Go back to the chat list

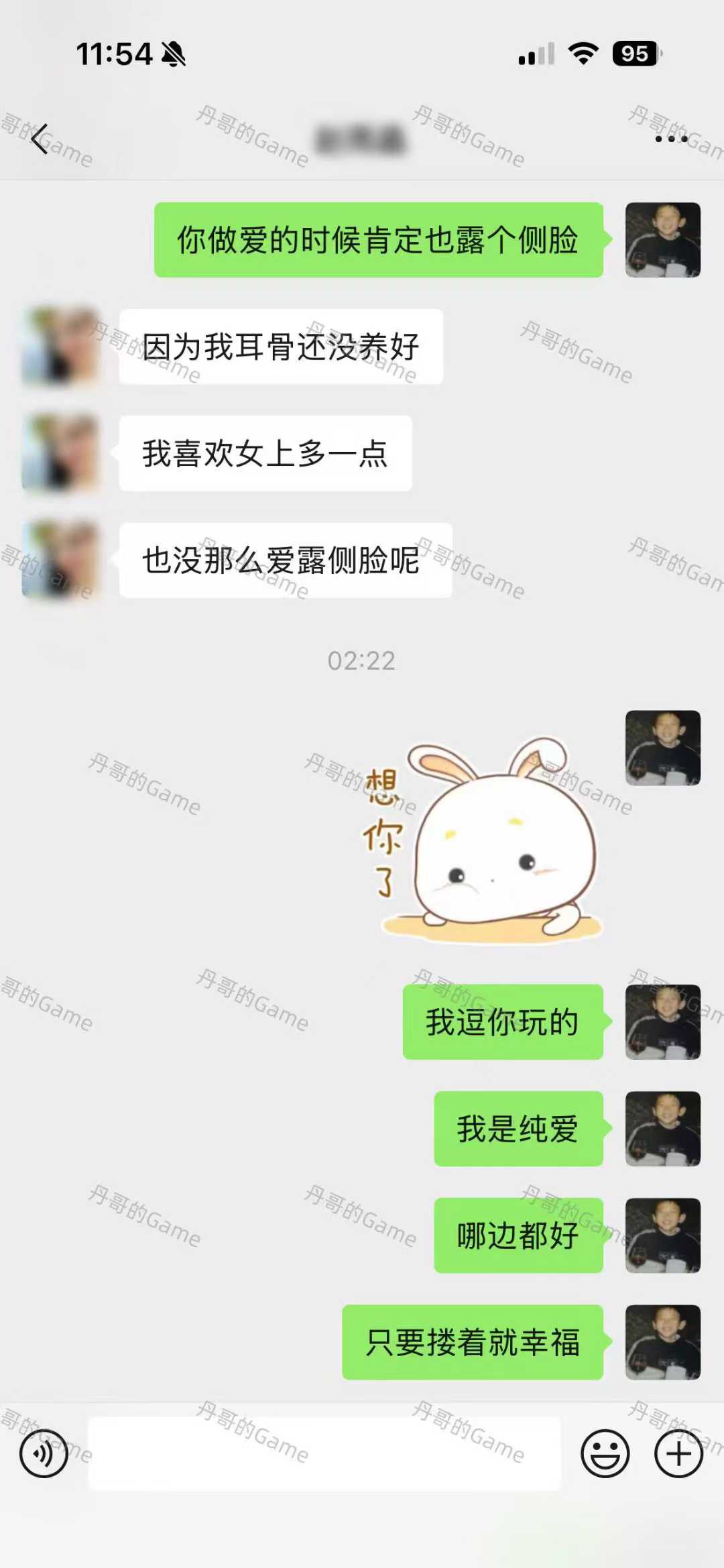coord(40,139)
